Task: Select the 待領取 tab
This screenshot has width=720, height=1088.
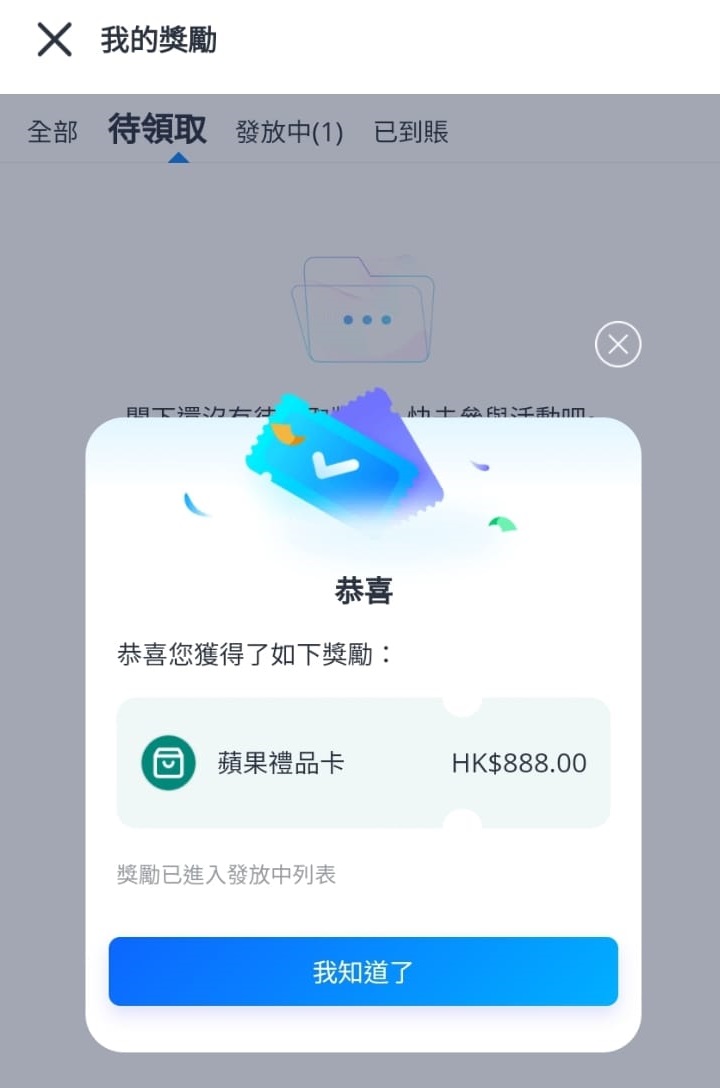Action: point(157,130)
